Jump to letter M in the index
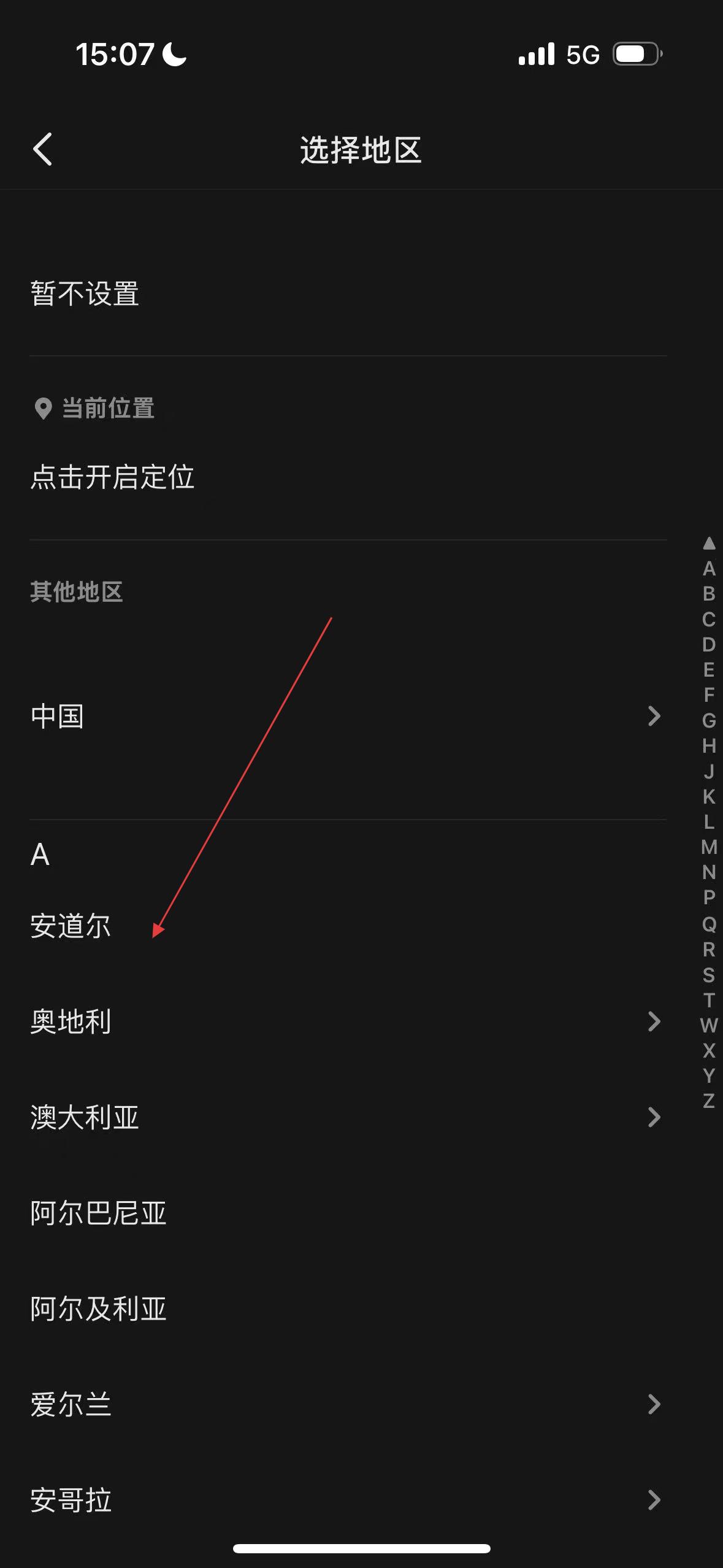 point(709,847)
